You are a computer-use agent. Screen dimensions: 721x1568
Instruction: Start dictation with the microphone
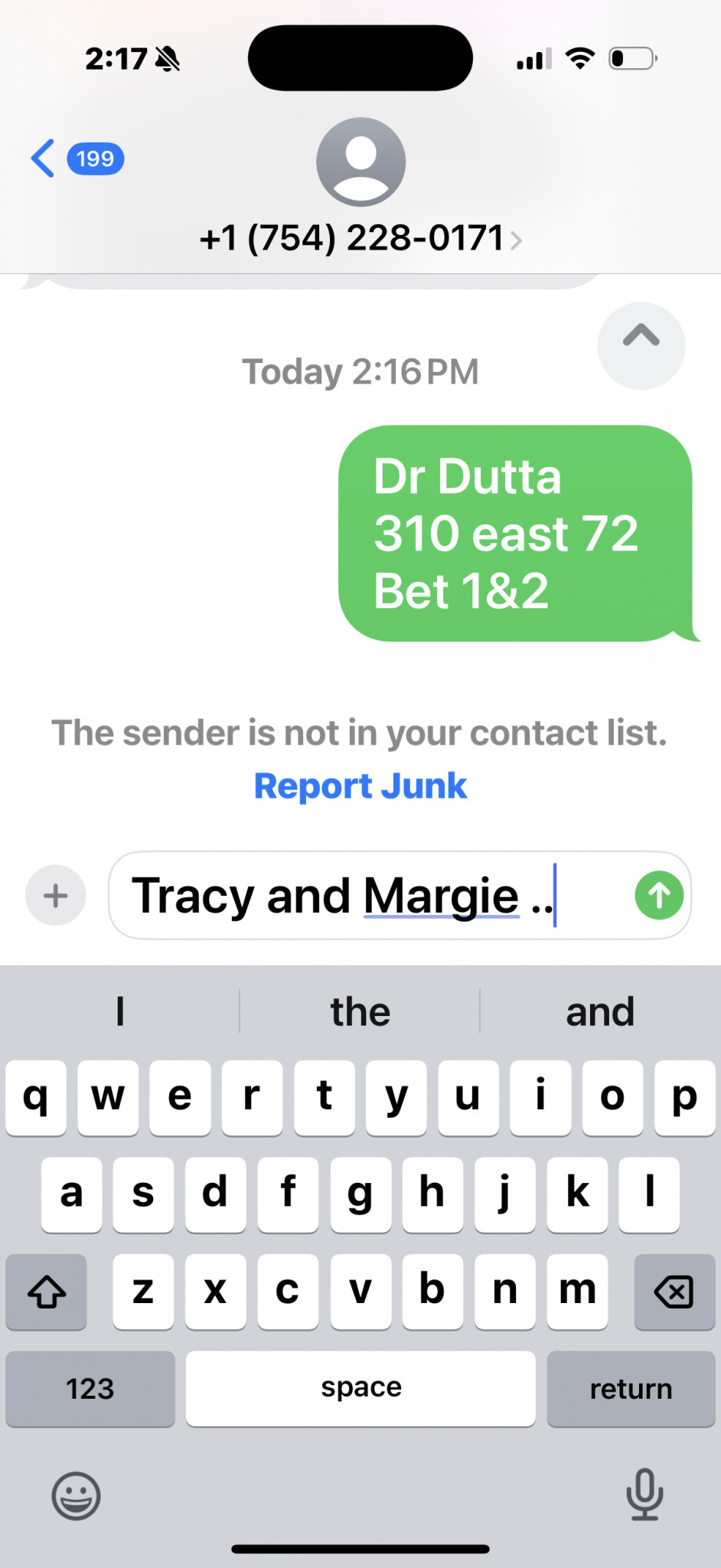pos(644,1494)
